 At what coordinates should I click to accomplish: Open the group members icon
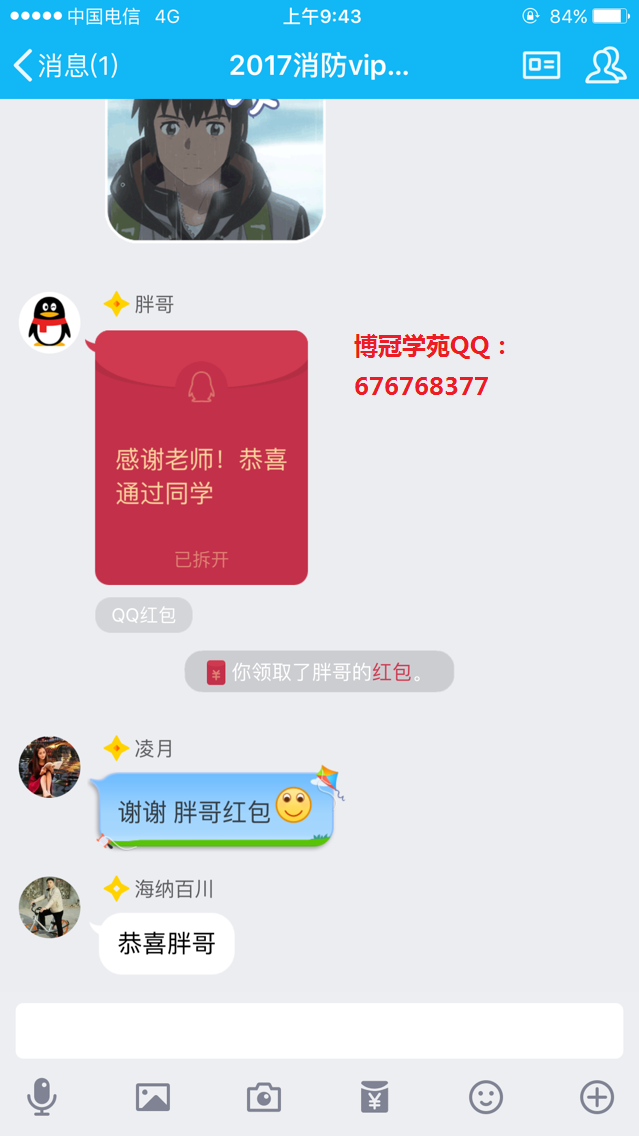coord(605,66)
